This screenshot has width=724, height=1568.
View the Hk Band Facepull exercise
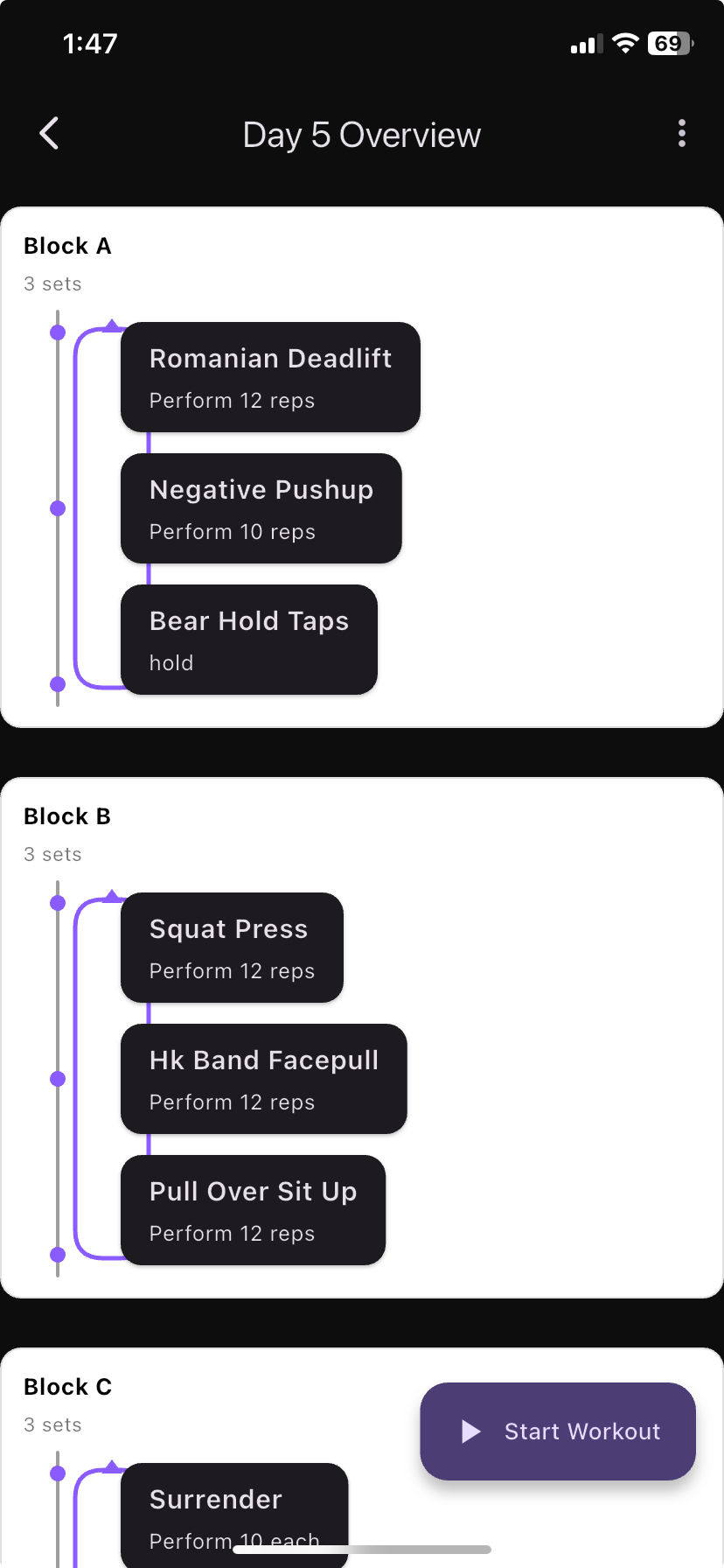(x=263, y=1079)
